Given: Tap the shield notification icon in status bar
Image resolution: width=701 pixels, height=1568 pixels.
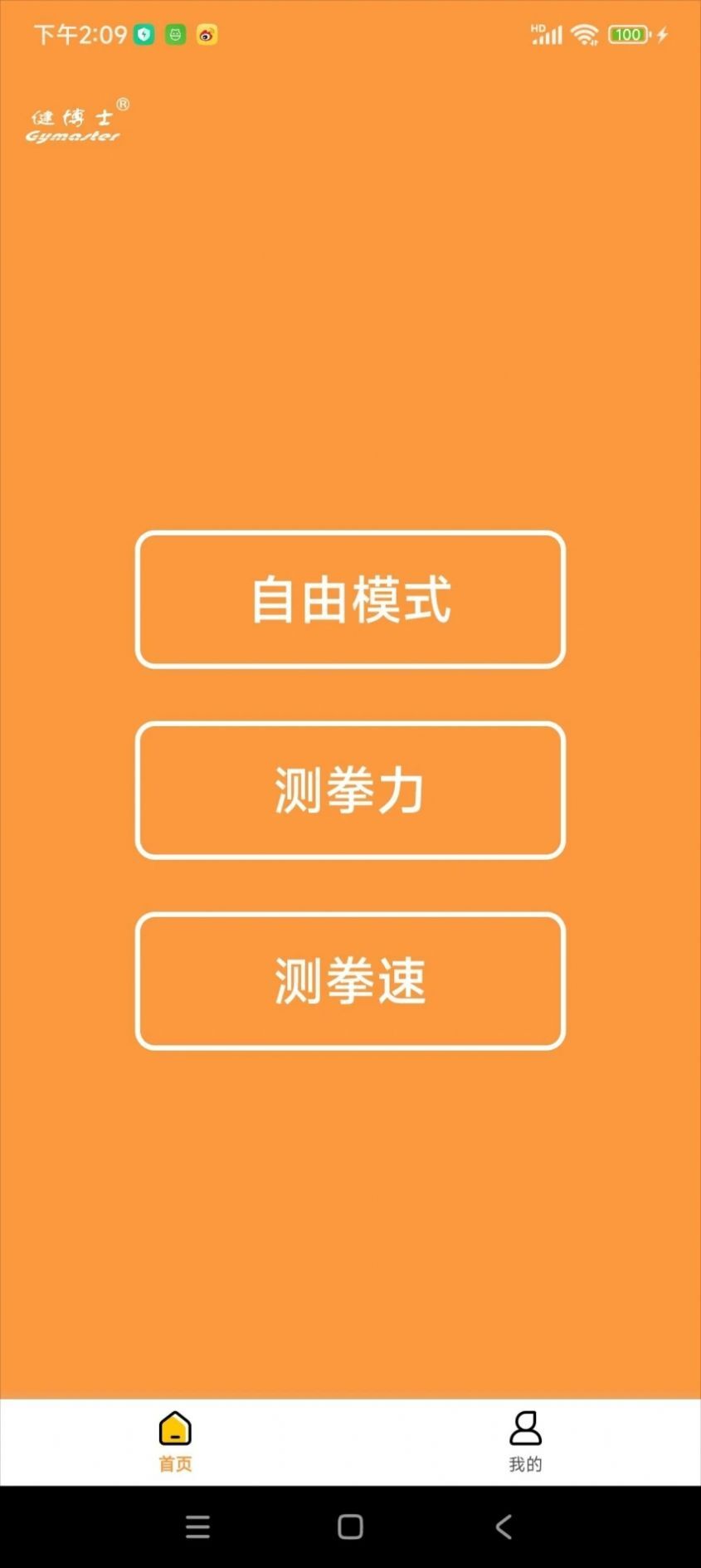Looking at the screenshot, I should tap(143, 34).
